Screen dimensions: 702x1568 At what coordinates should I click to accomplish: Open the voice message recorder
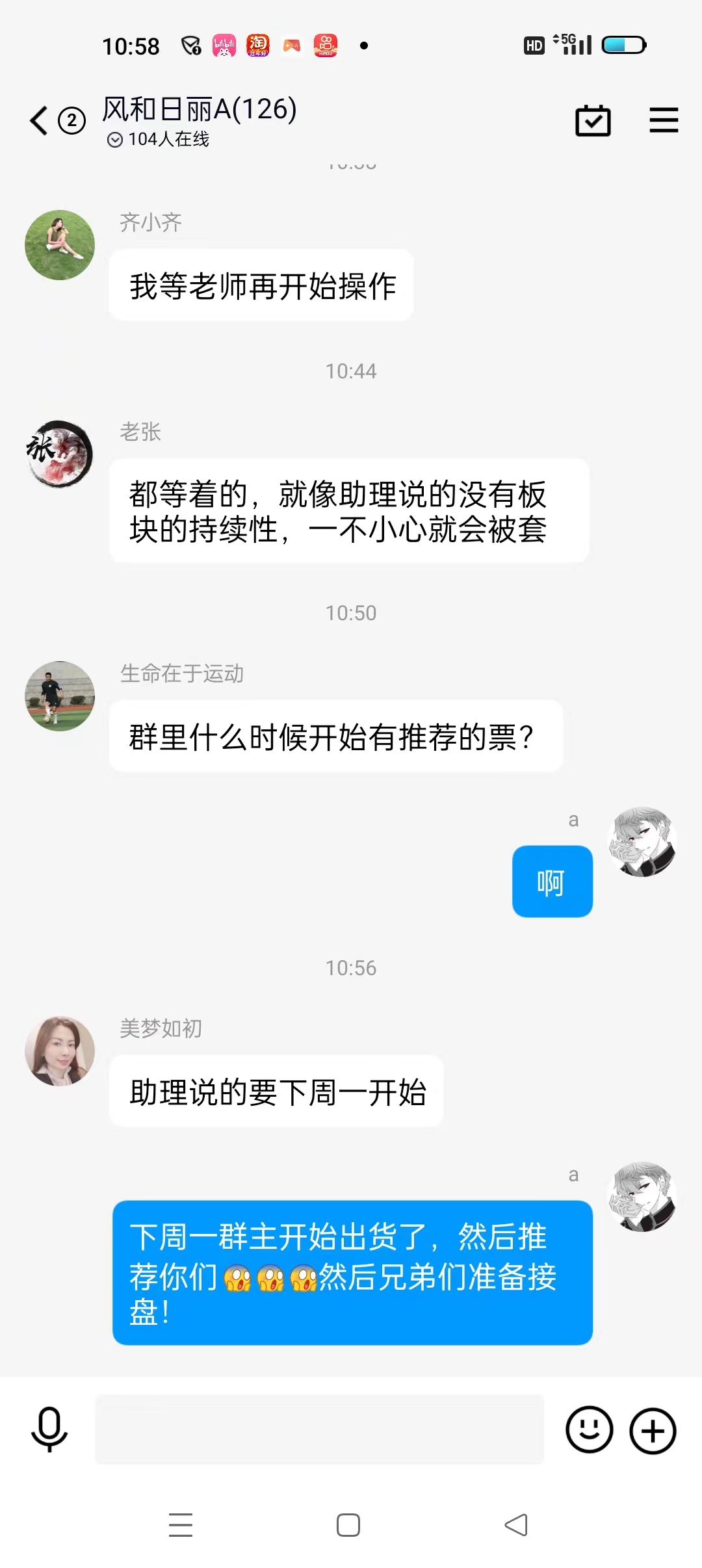pos(49,1430)
